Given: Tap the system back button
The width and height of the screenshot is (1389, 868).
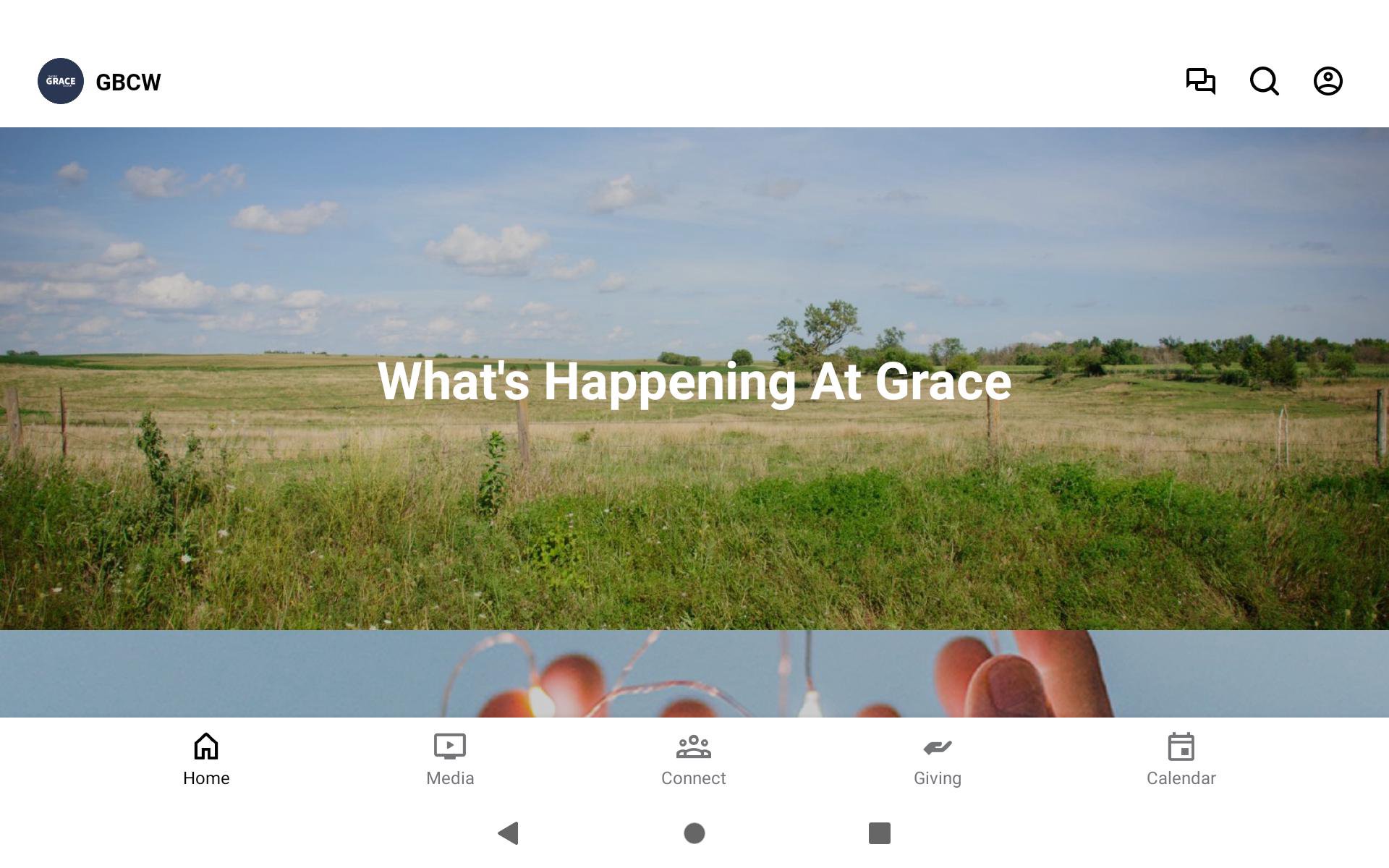Looking at the screenshot, I should [x=509, y=833].
